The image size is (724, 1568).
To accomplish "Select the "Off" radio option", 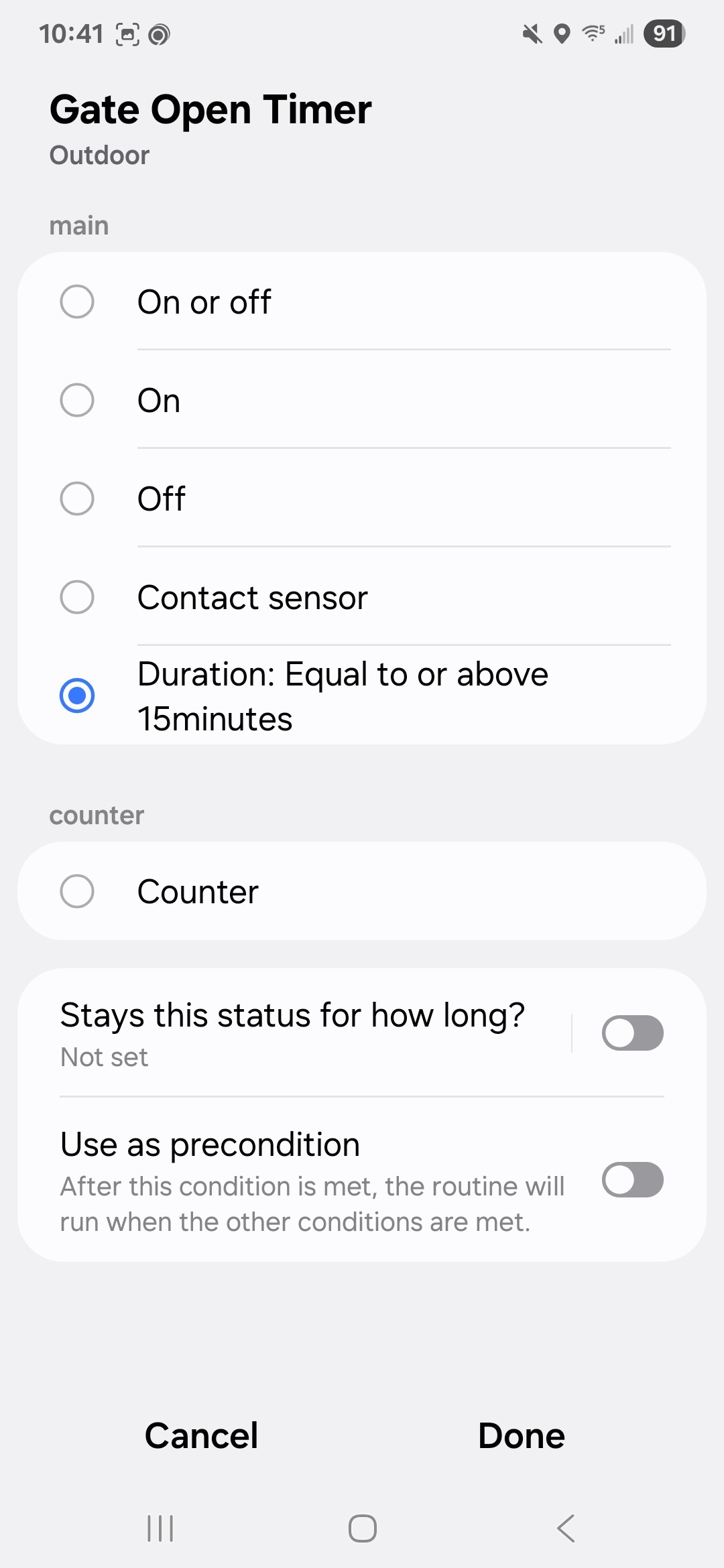I will point(362,499).
